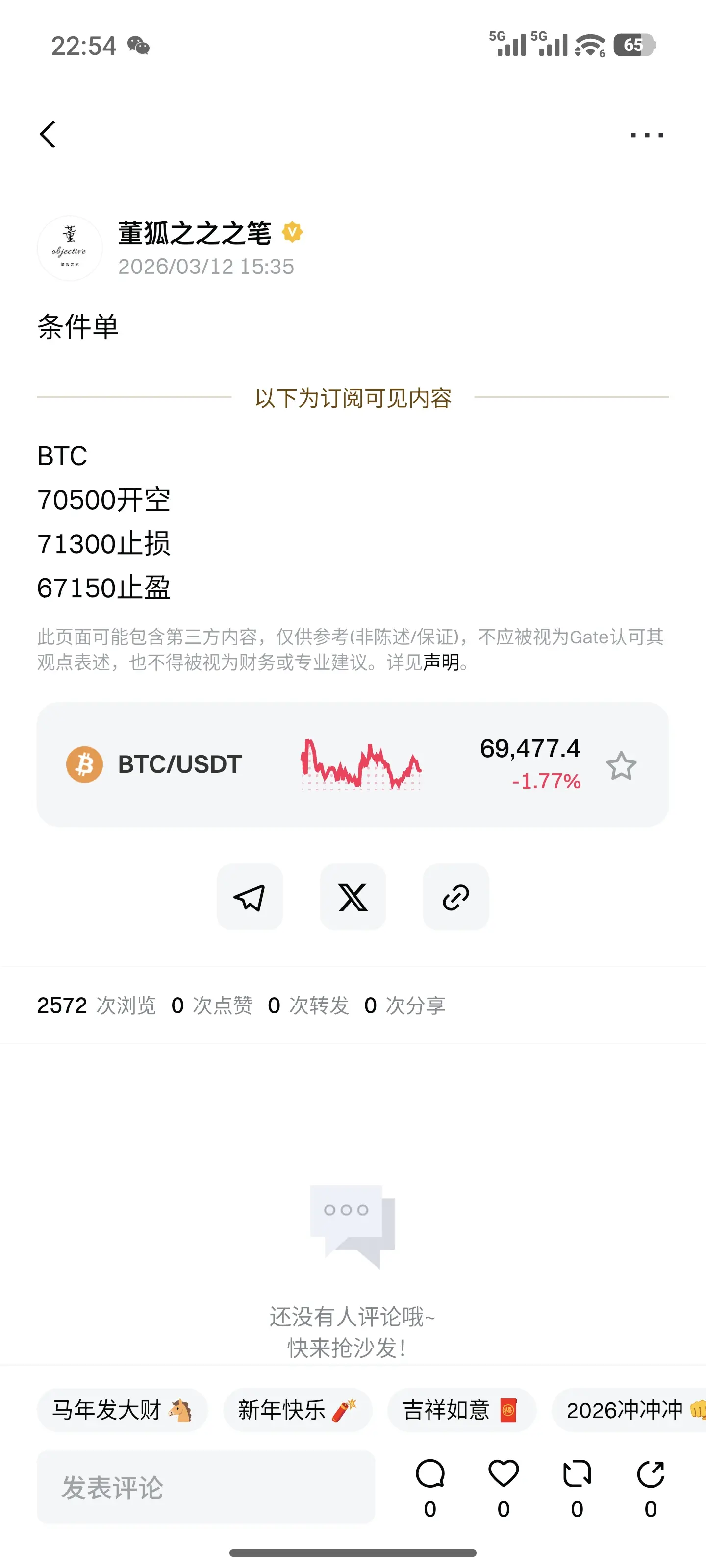Open the 声明 disclaimer link
This screenshot has height=1568, width=706.
point(441,661)
